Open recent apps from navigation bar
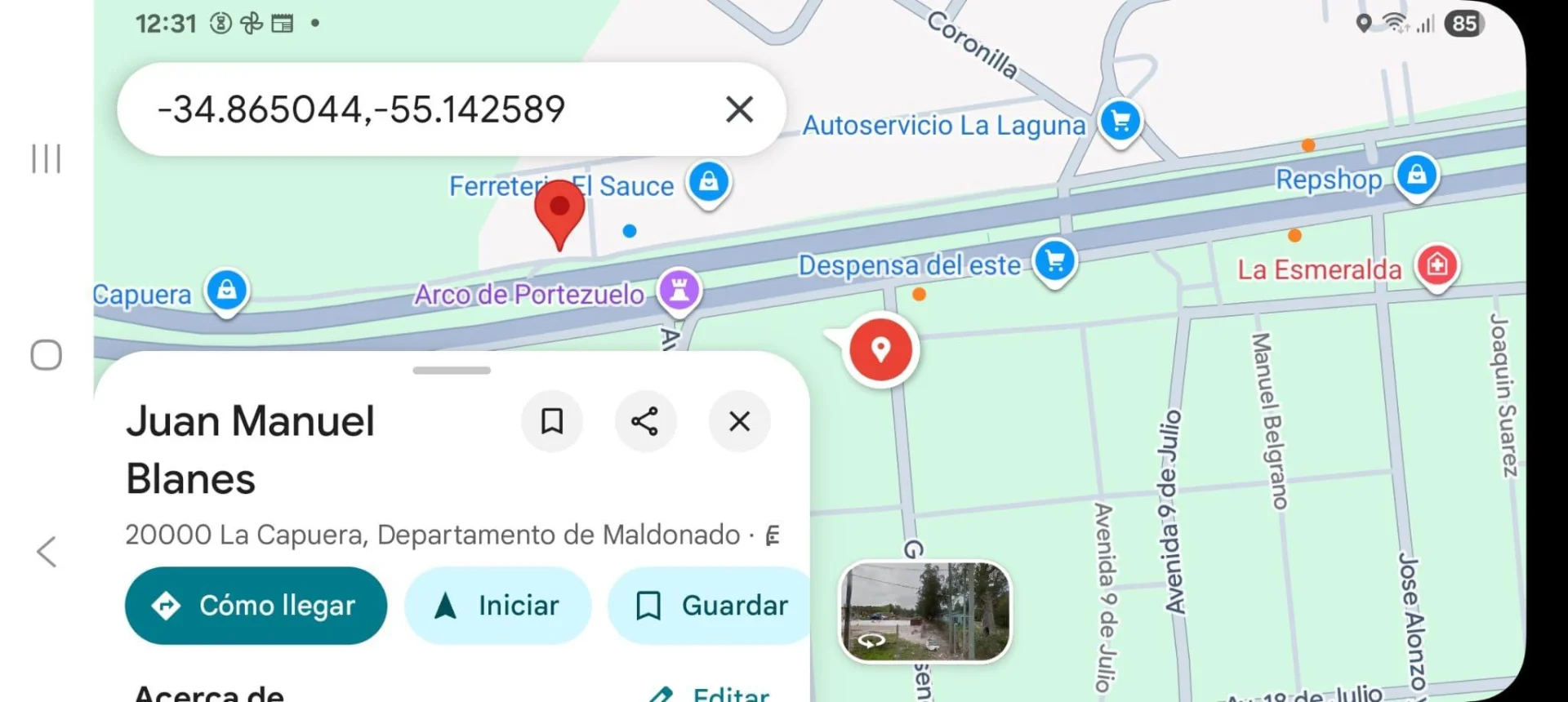The width and height of the screenshot is (1568, 702). pyautogui.click(x=47, y=158)
